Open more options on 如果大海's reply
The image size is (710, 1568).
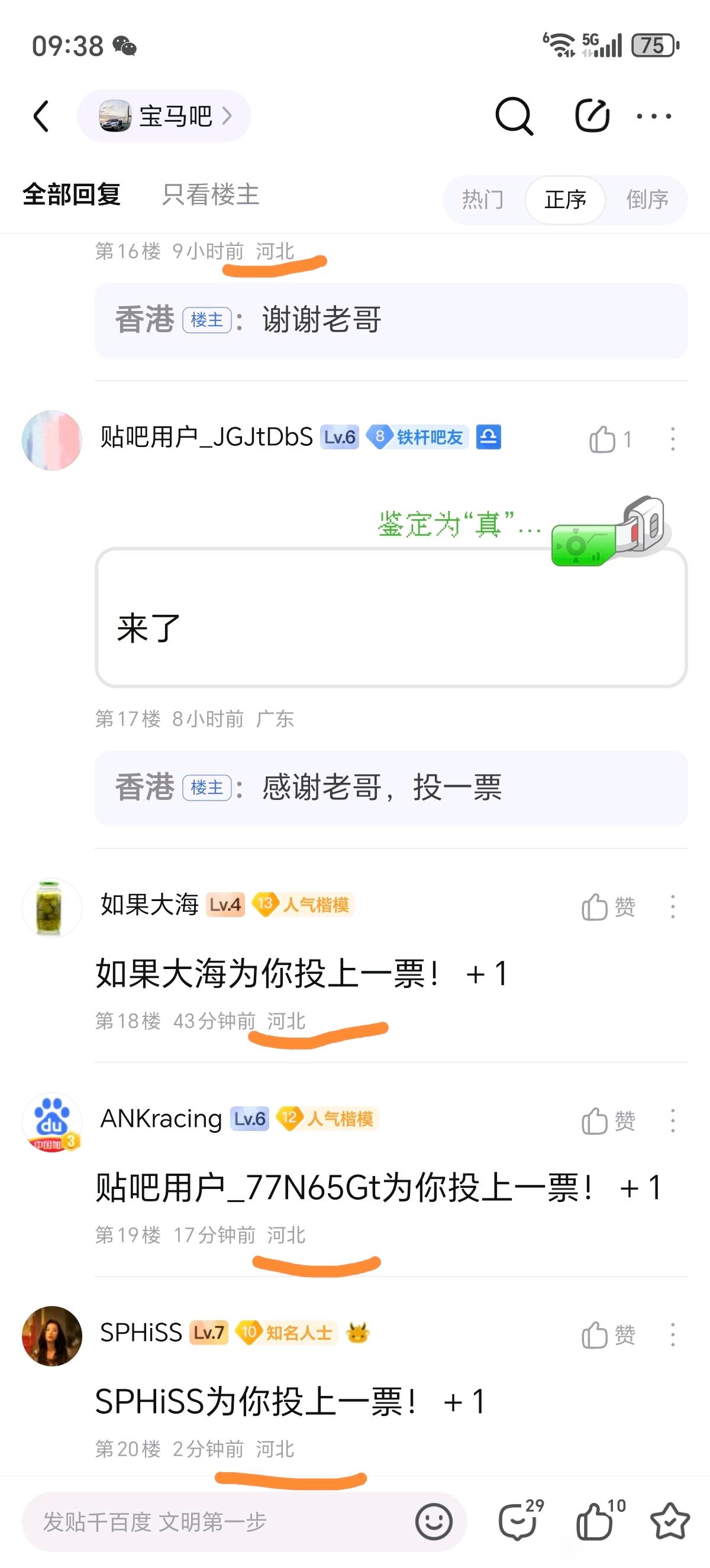(673, 907)
